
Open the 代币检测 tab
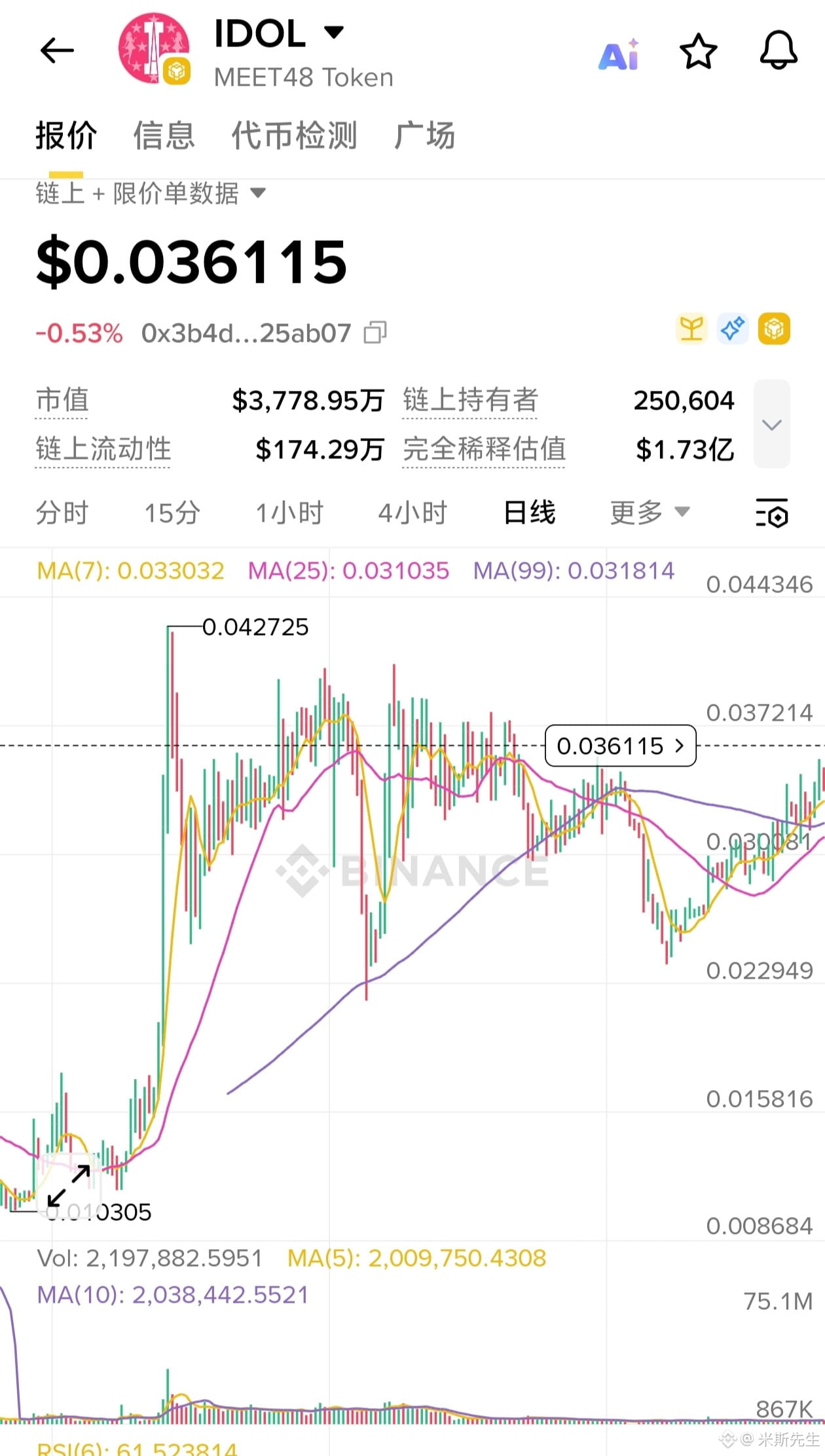[294, 136]
